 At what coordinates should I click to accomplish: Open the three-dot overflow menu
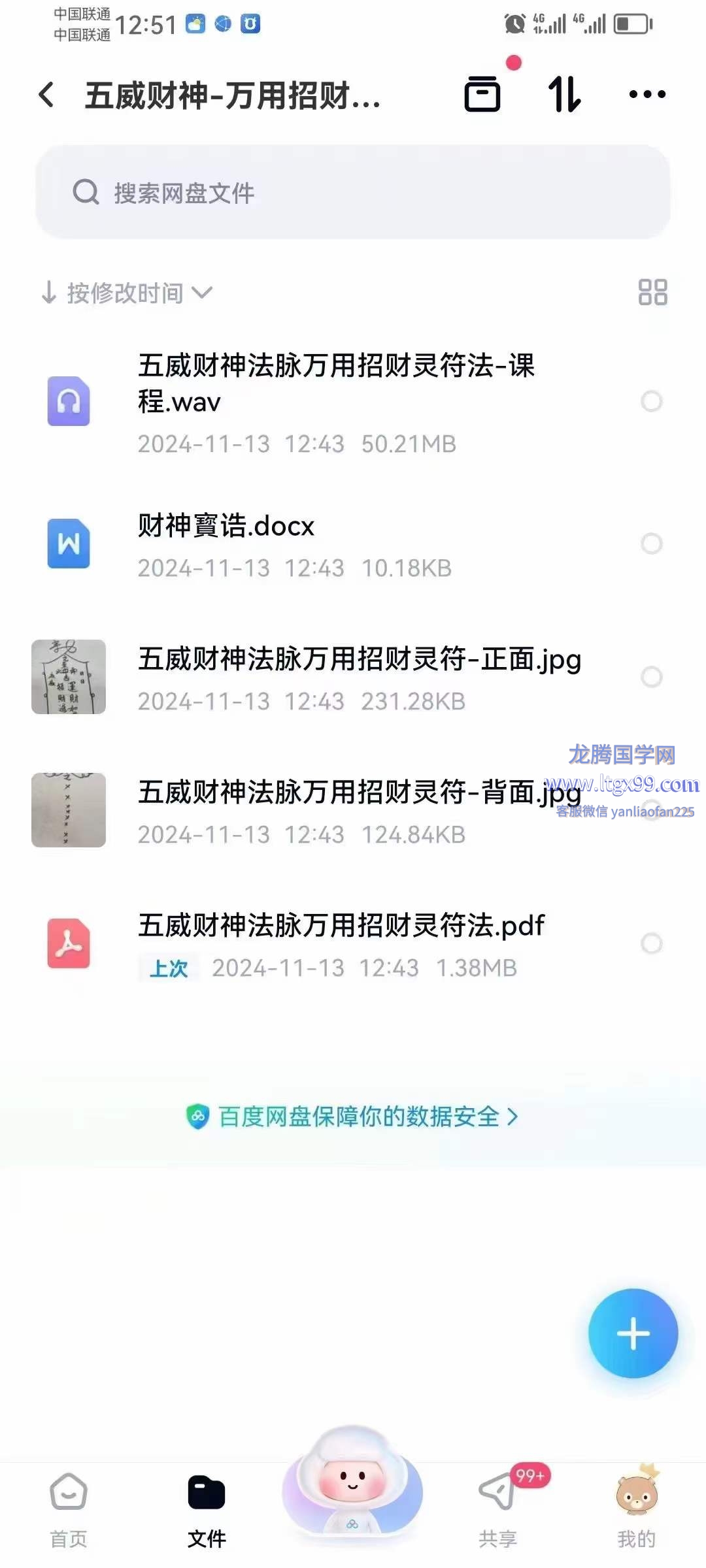[647, 95]
